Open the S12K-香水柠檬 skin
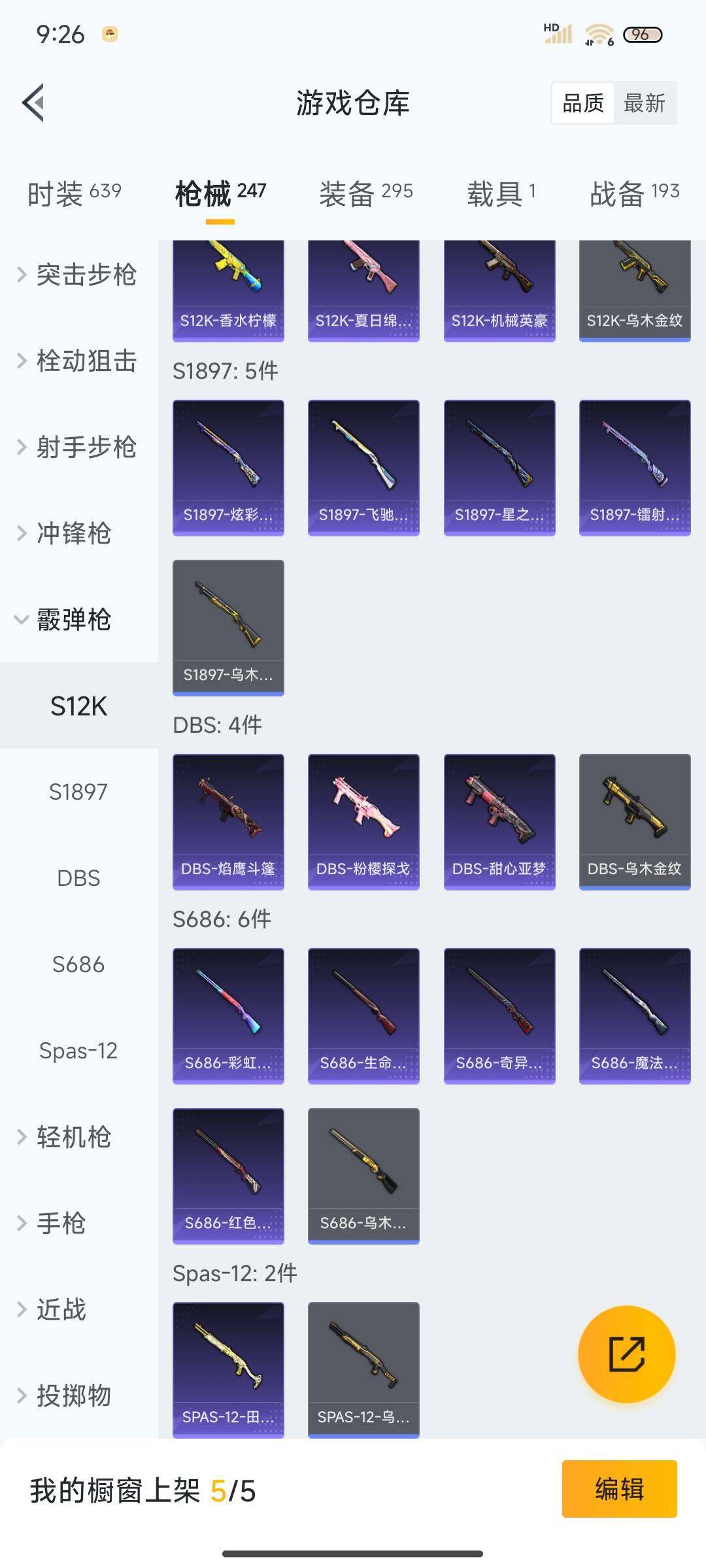 click(228, 291)
